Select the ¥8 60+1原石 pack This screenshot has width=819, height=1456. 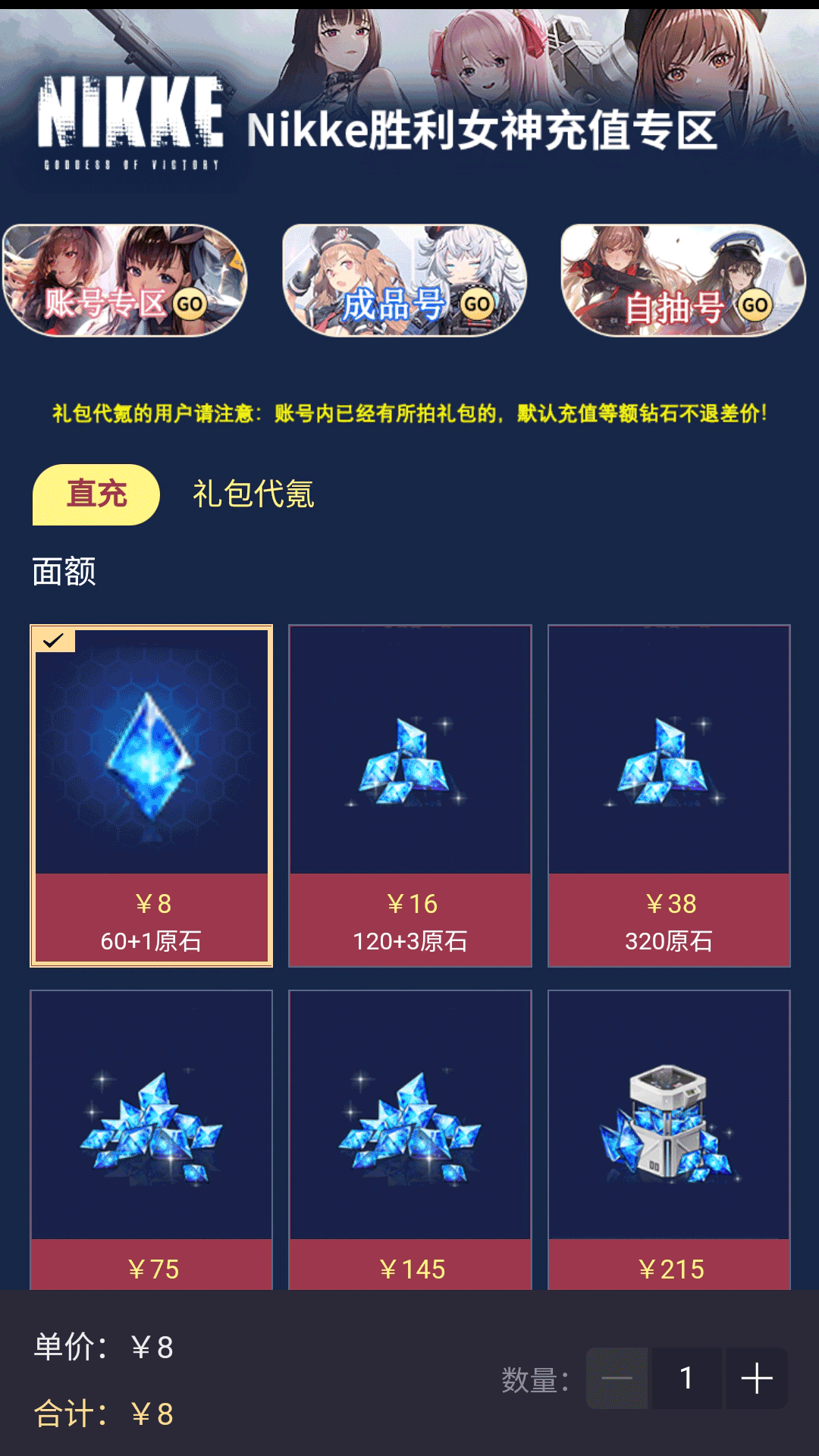coord(151,795)
